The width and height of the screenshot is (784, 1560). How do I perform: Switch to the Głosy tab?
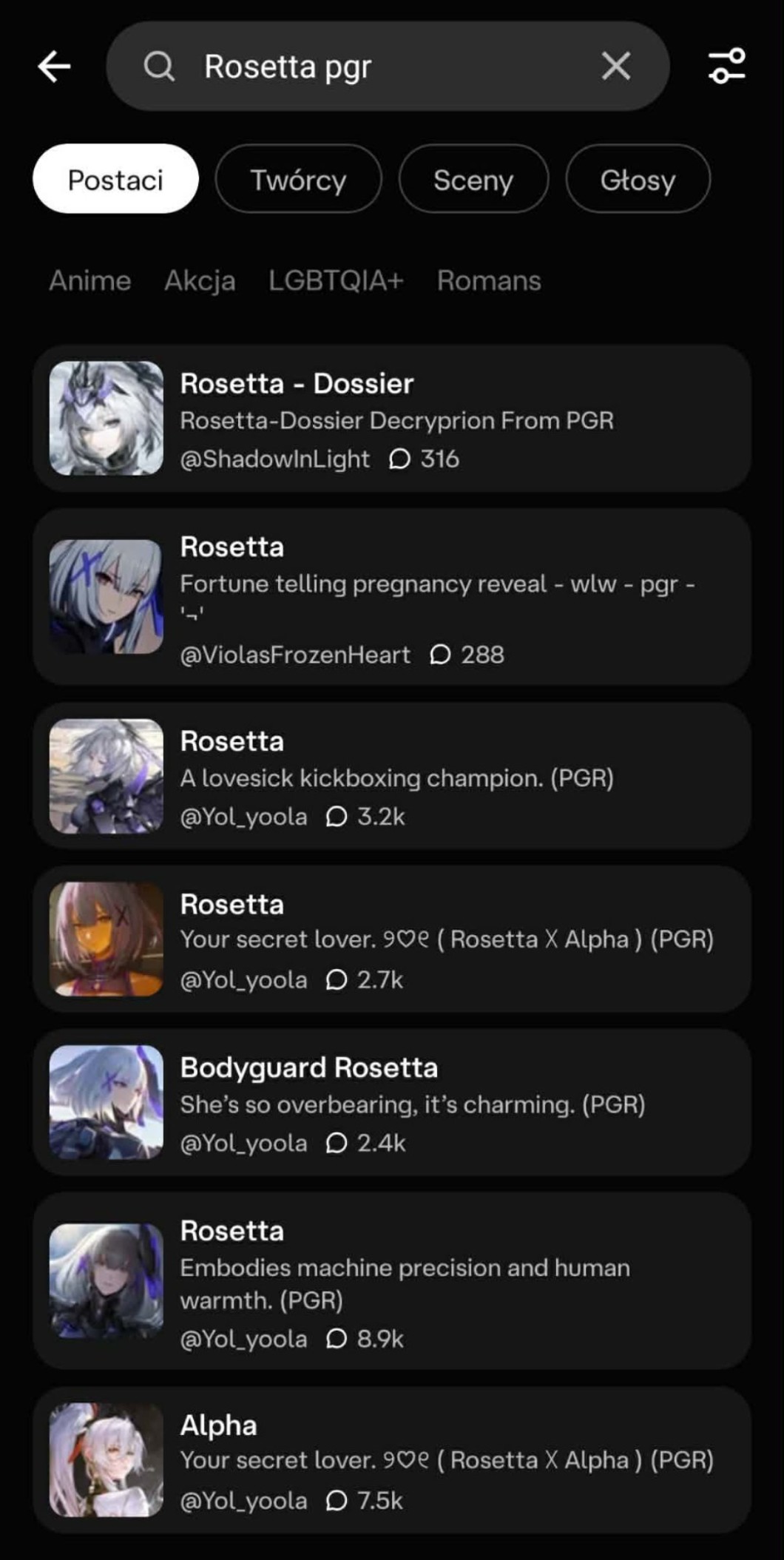click(638, 179)
